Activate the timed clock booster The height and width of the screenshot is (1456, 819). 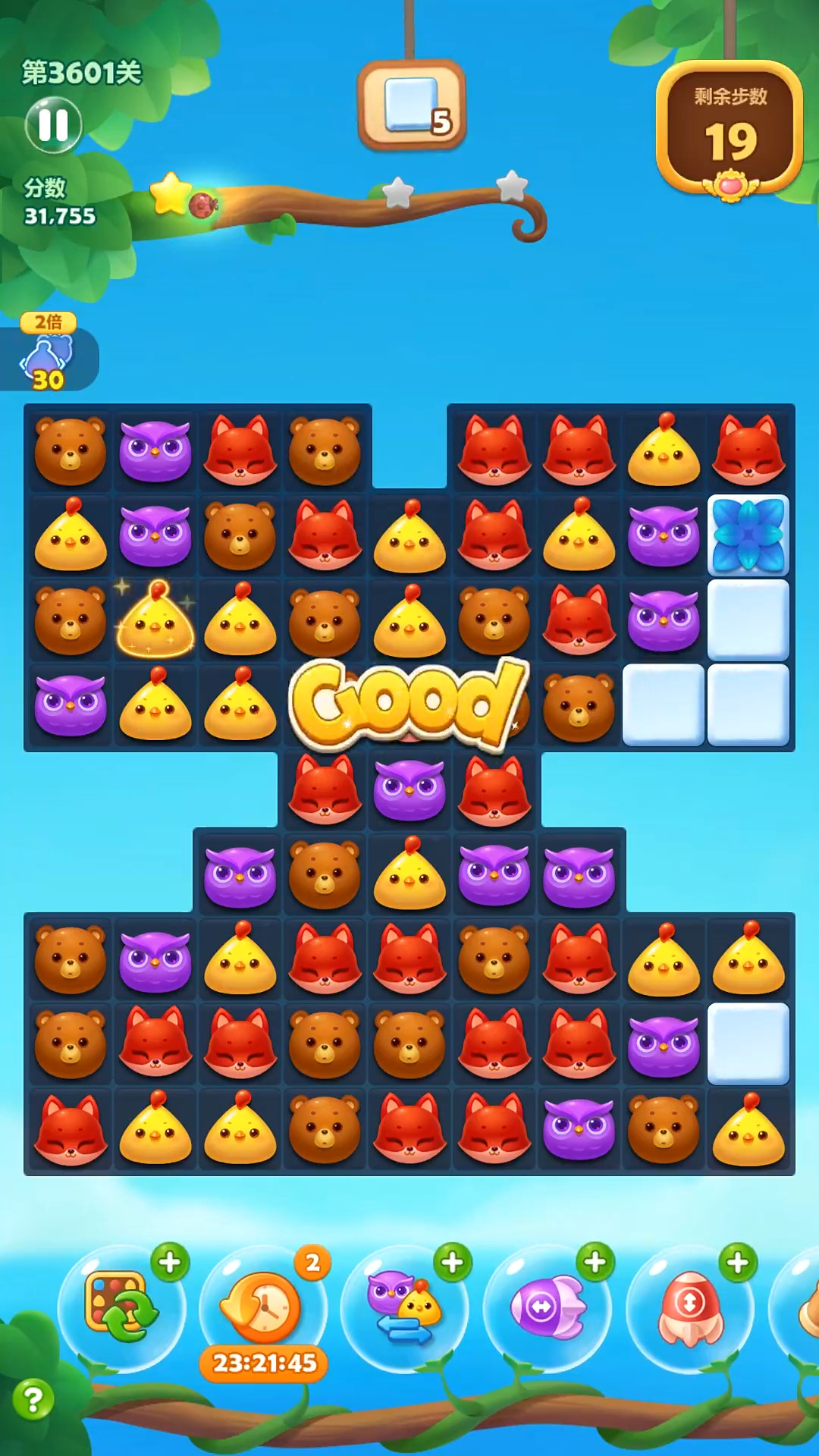[262, 1307]
